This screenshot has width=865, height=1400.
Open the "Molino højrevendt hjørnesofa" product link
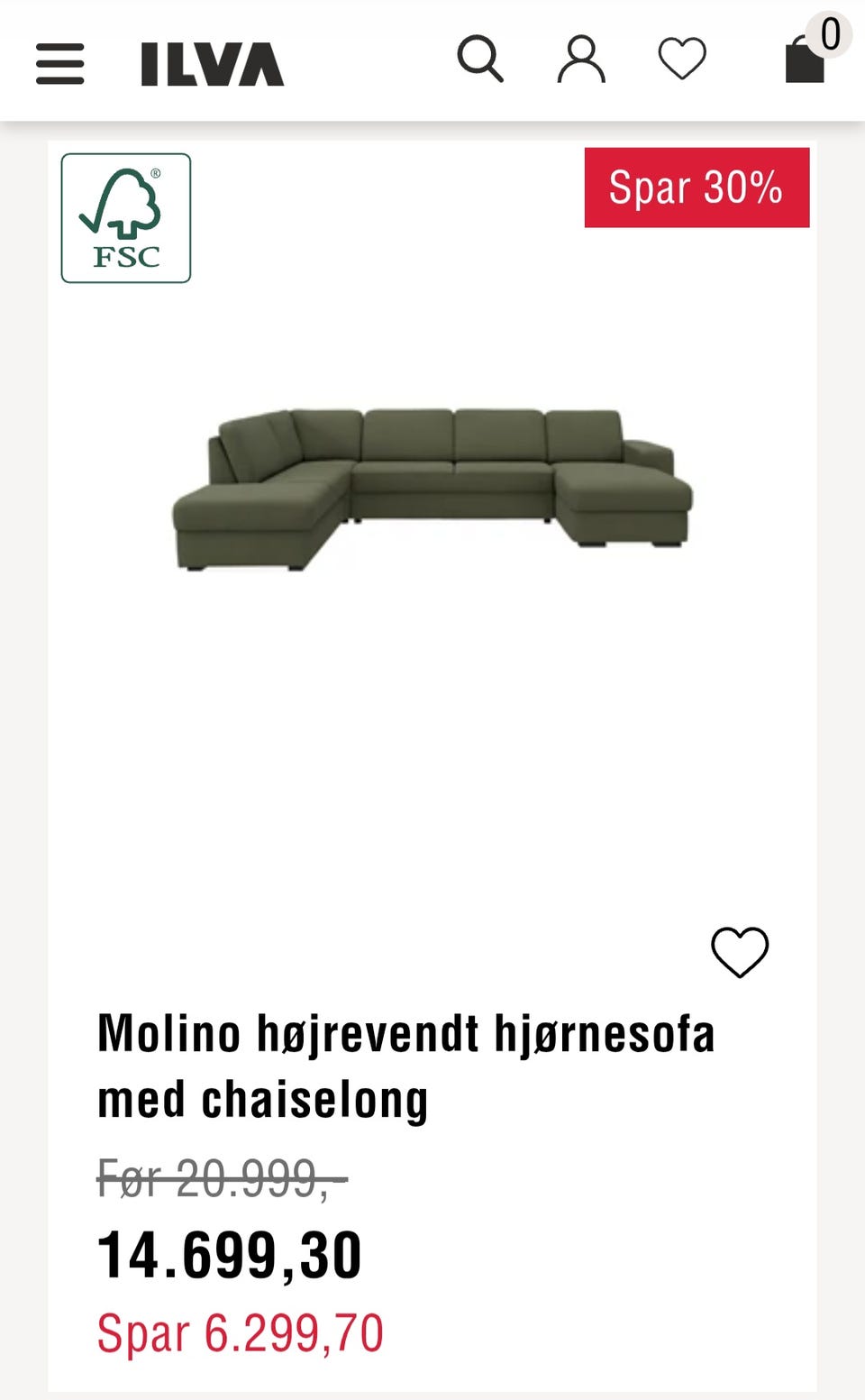pyautogui.click(x=406, y=1035)
